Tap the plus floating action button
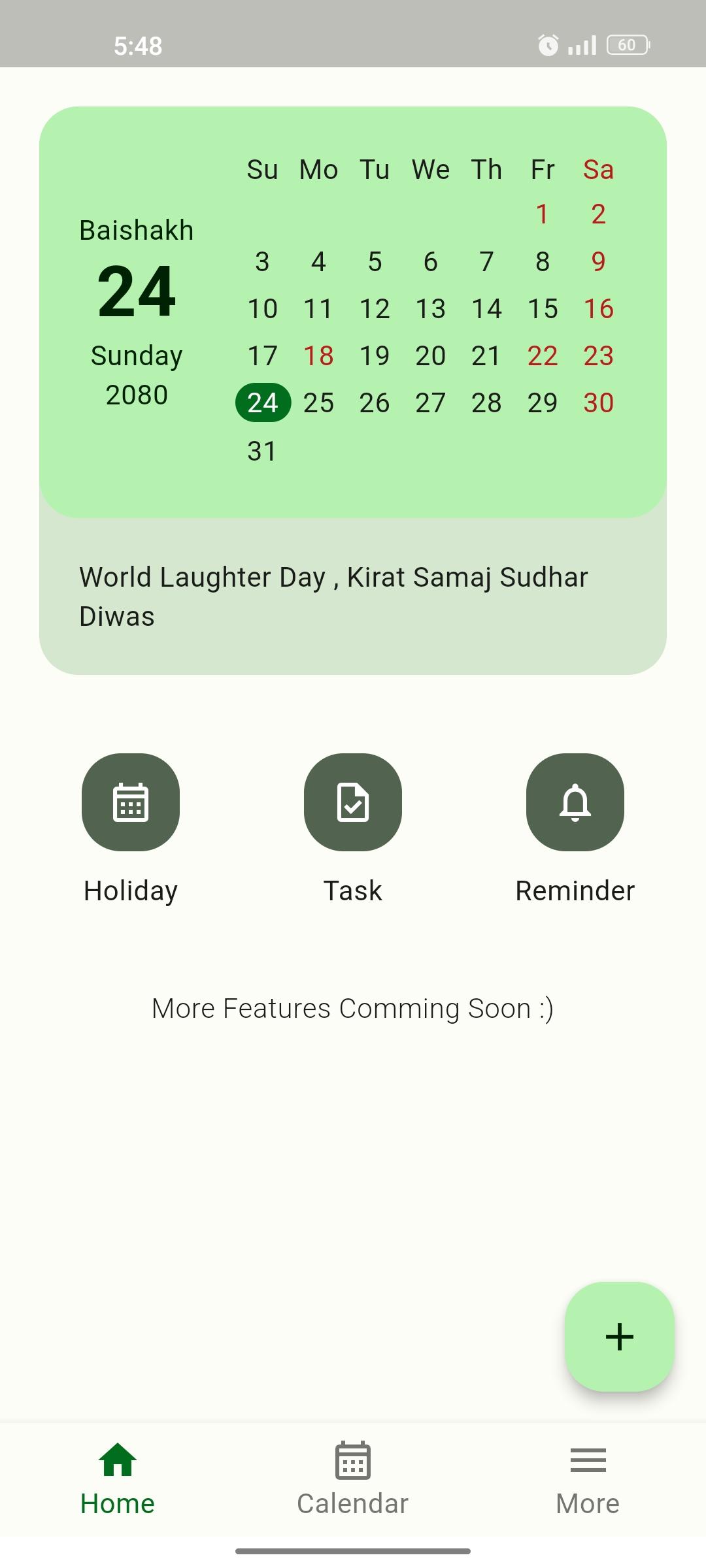 [x=619, y=1336]
